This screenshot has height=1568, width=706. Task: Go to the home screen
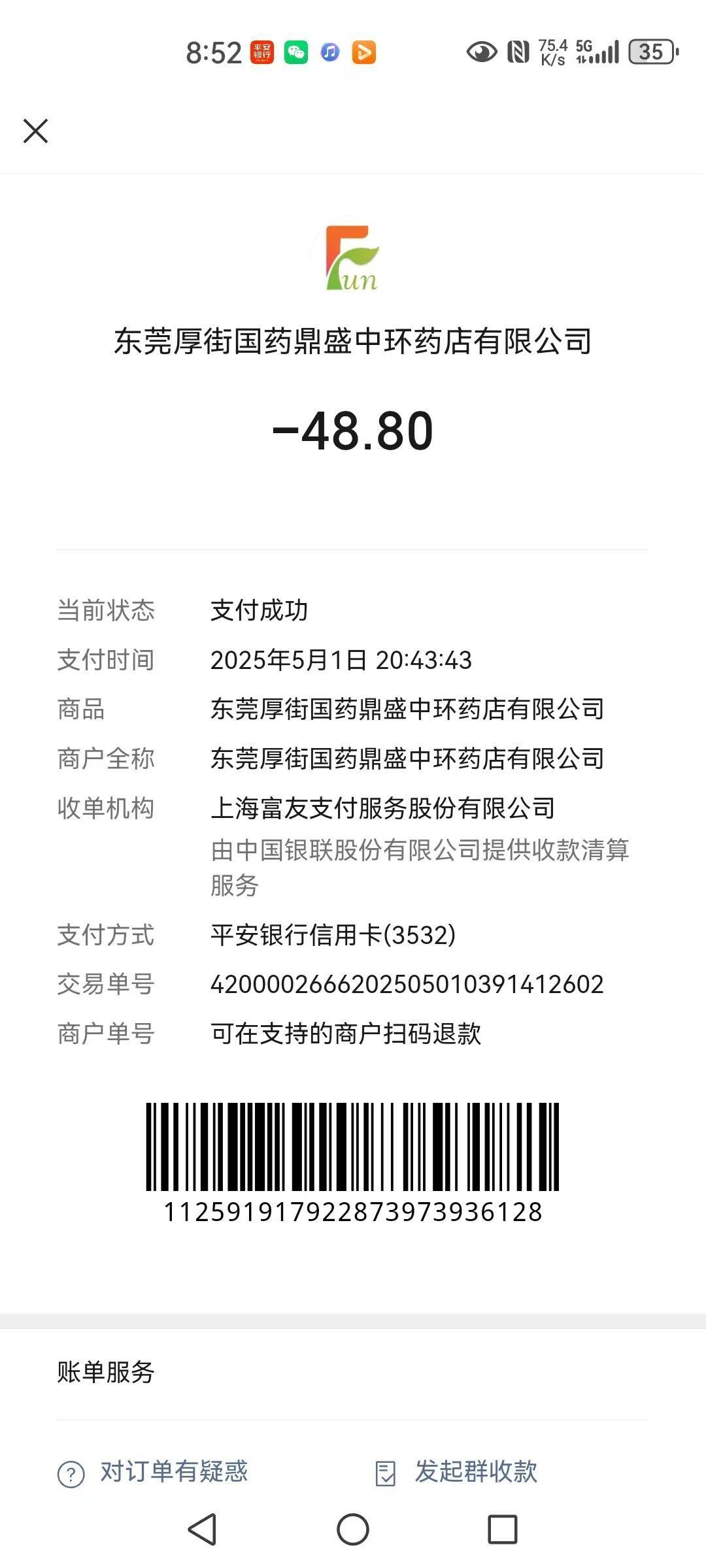pyautogui.click(x=353, y=1529)
